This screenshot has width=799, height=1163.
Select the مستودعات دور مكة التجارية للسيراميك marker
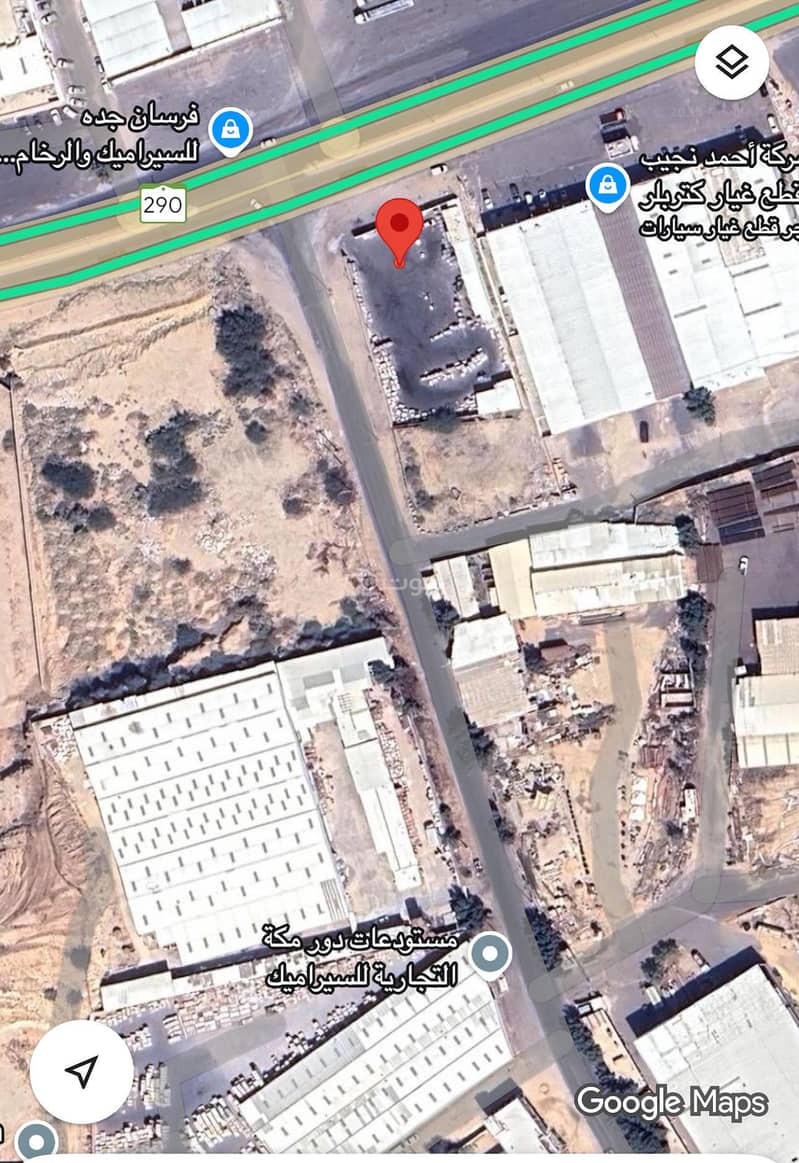(489, 955)
